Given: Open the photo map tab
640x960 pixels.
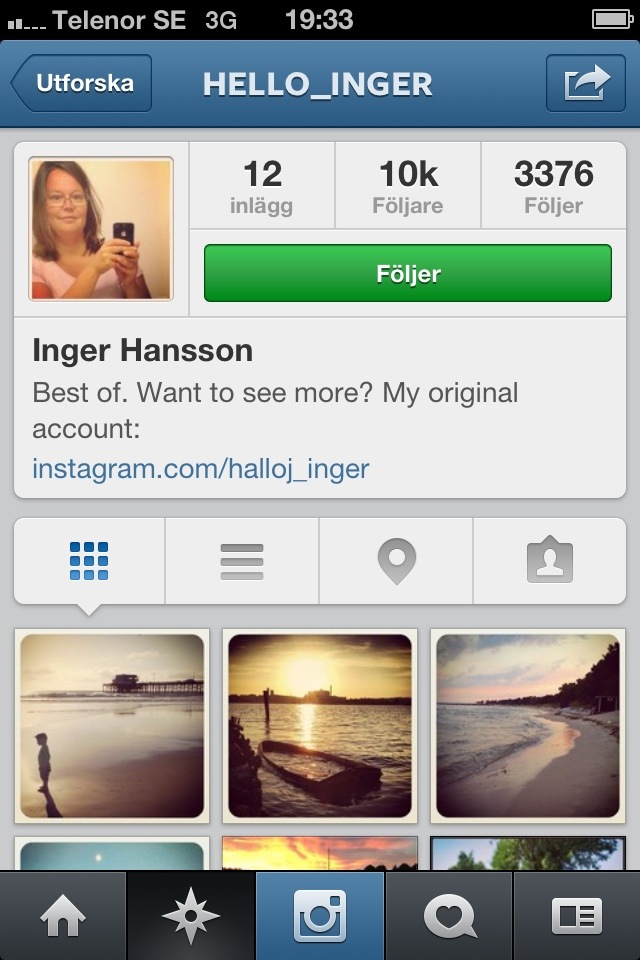Looking at the screenshot, I should [x=396, y=561].
